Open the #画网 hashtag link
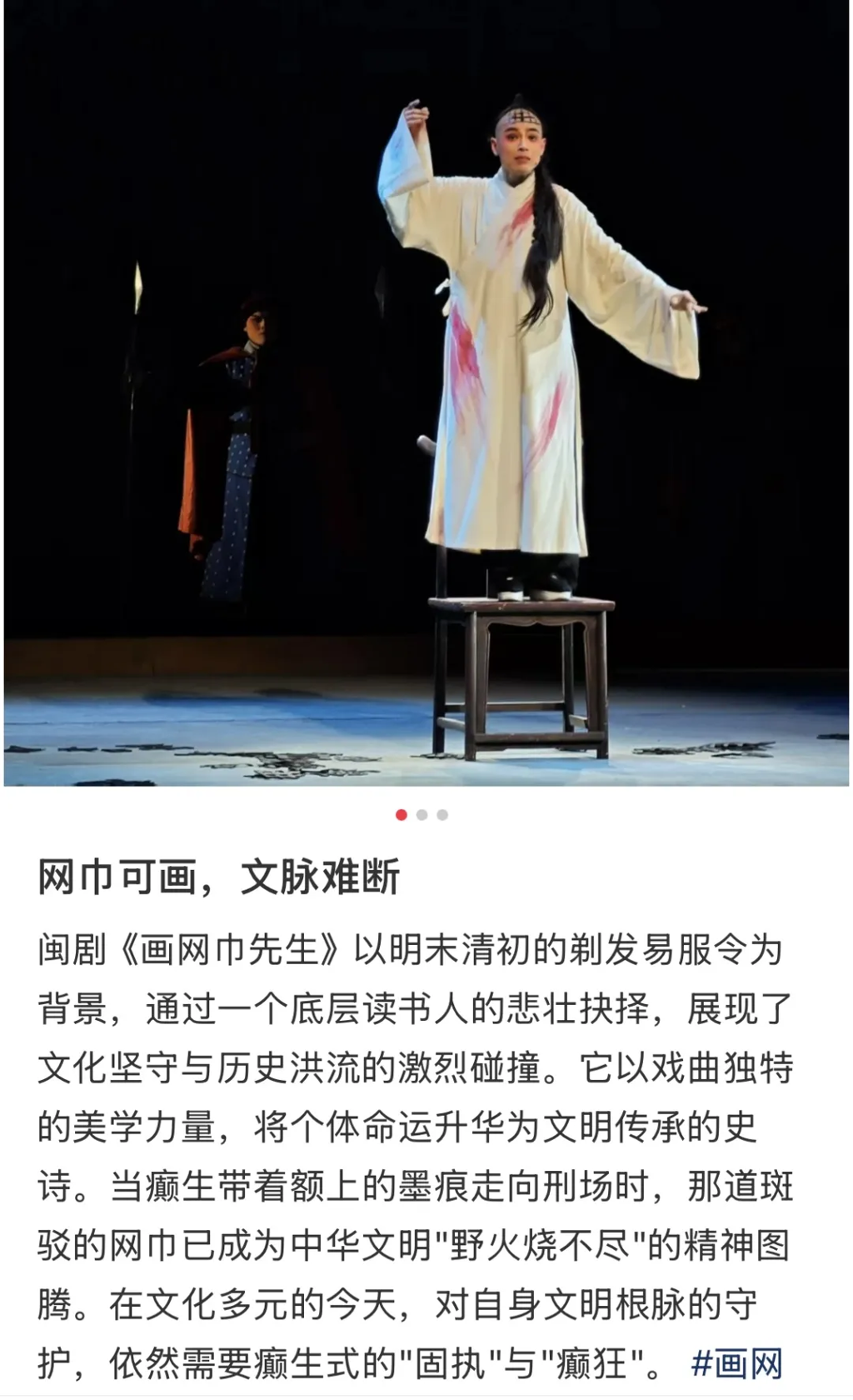The height and width of the screenshot is (1400, 853). click(x=736, y=1364)
